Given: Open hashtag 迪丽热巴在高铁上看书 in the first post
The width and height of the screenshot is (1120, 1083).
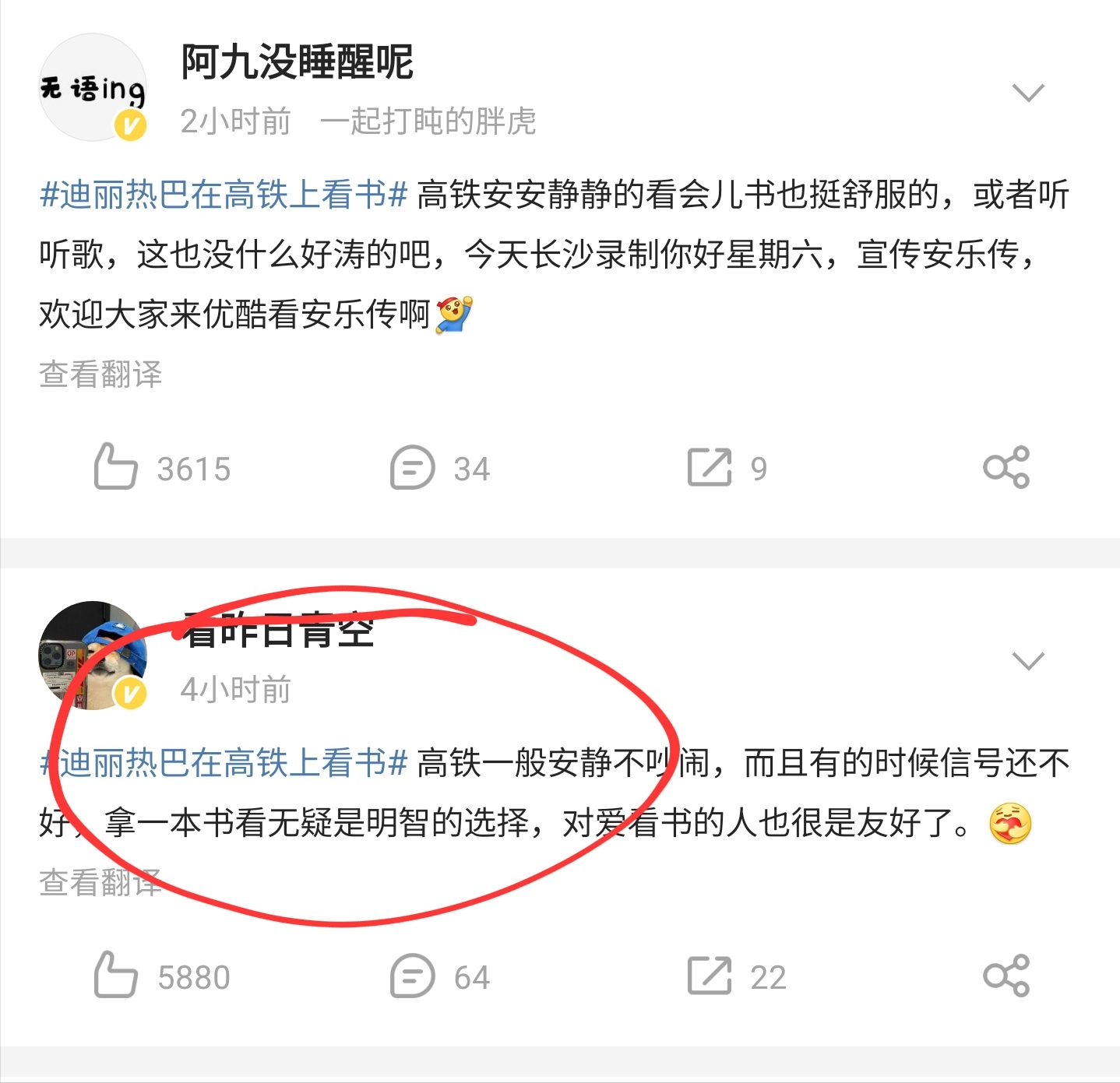Looking at the screenshot, I should pyautogui.click(x=224, y=195).
